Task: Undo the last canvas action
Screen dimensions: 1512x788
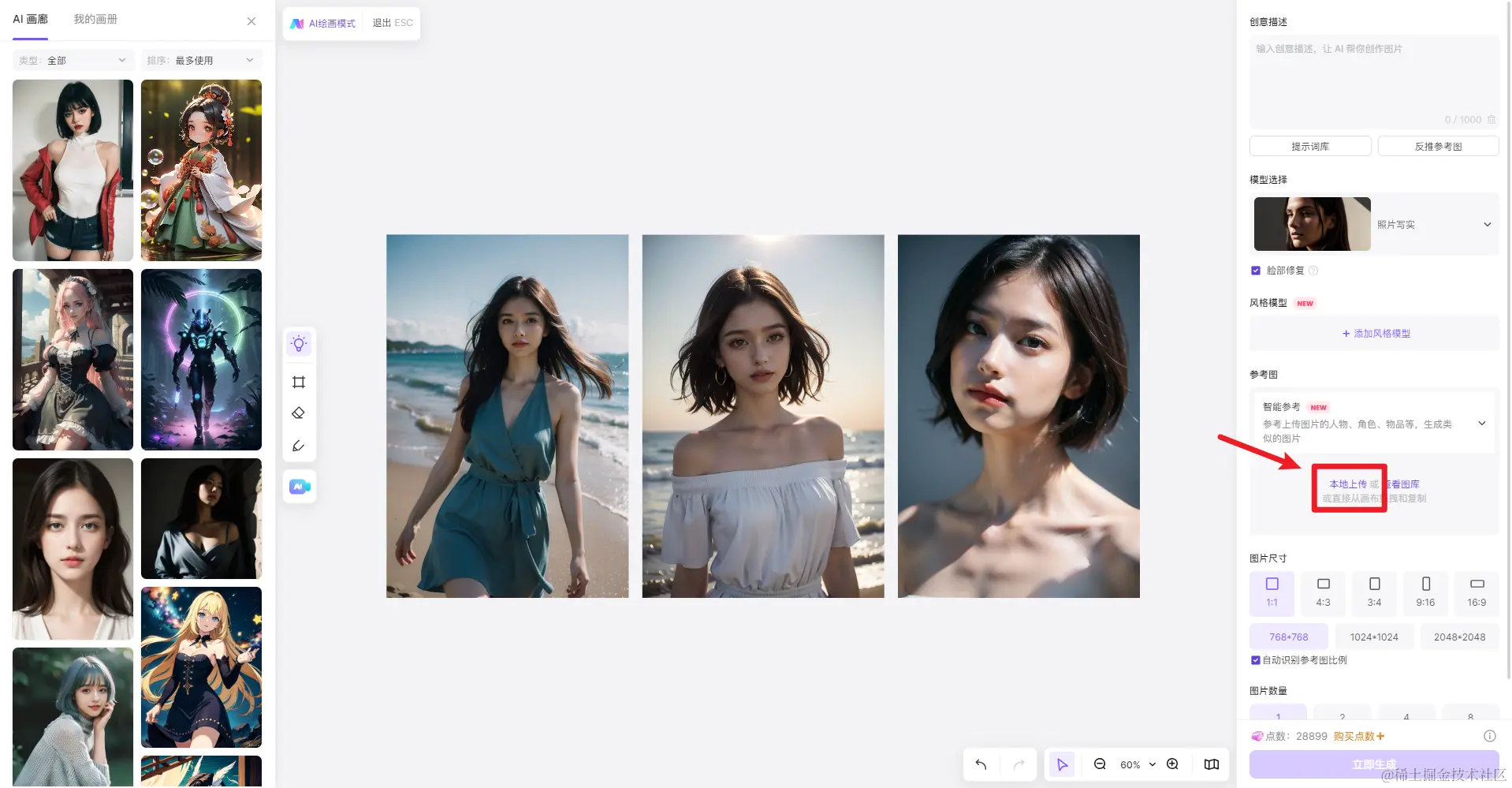Action: 981,764
